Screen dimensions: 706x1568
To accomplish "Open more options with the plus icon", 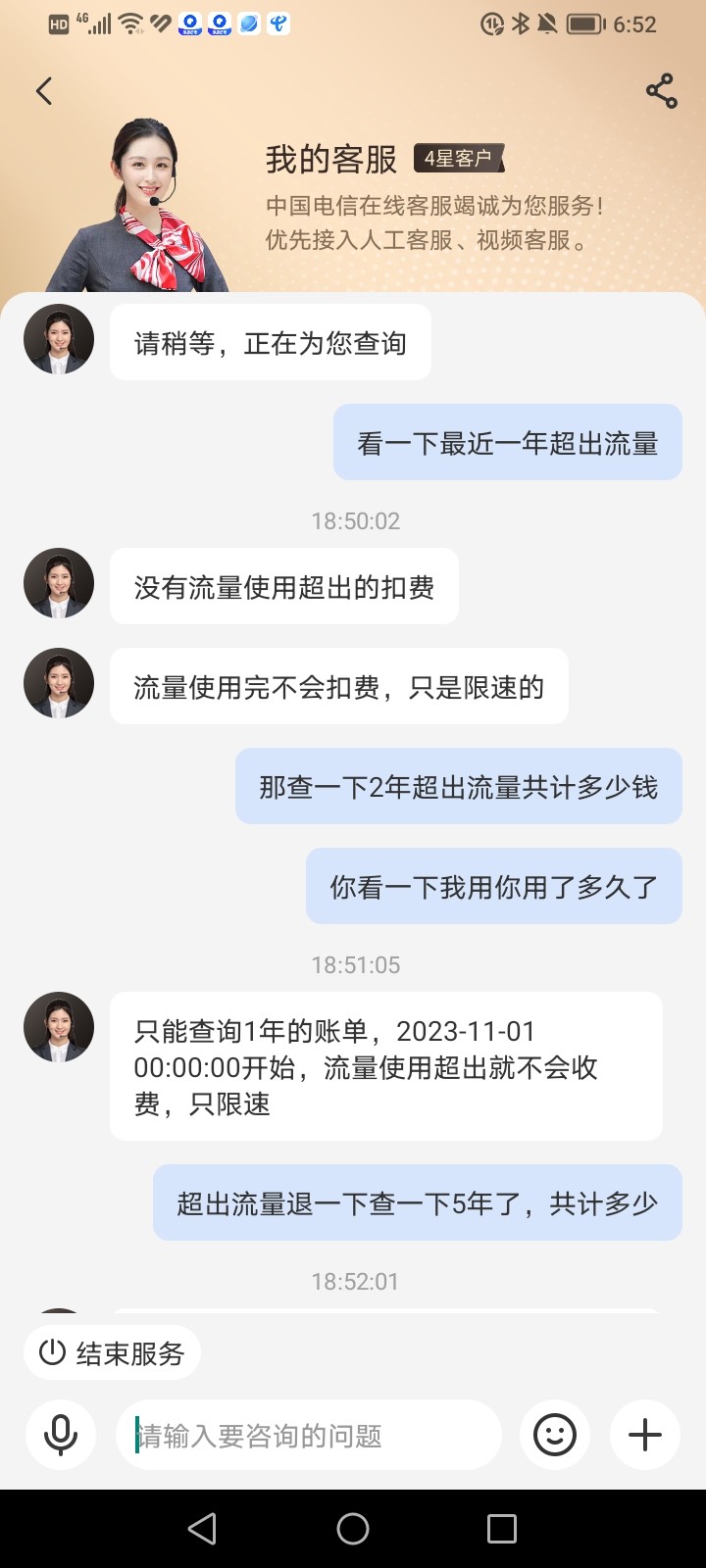I will click(645, 1435).
